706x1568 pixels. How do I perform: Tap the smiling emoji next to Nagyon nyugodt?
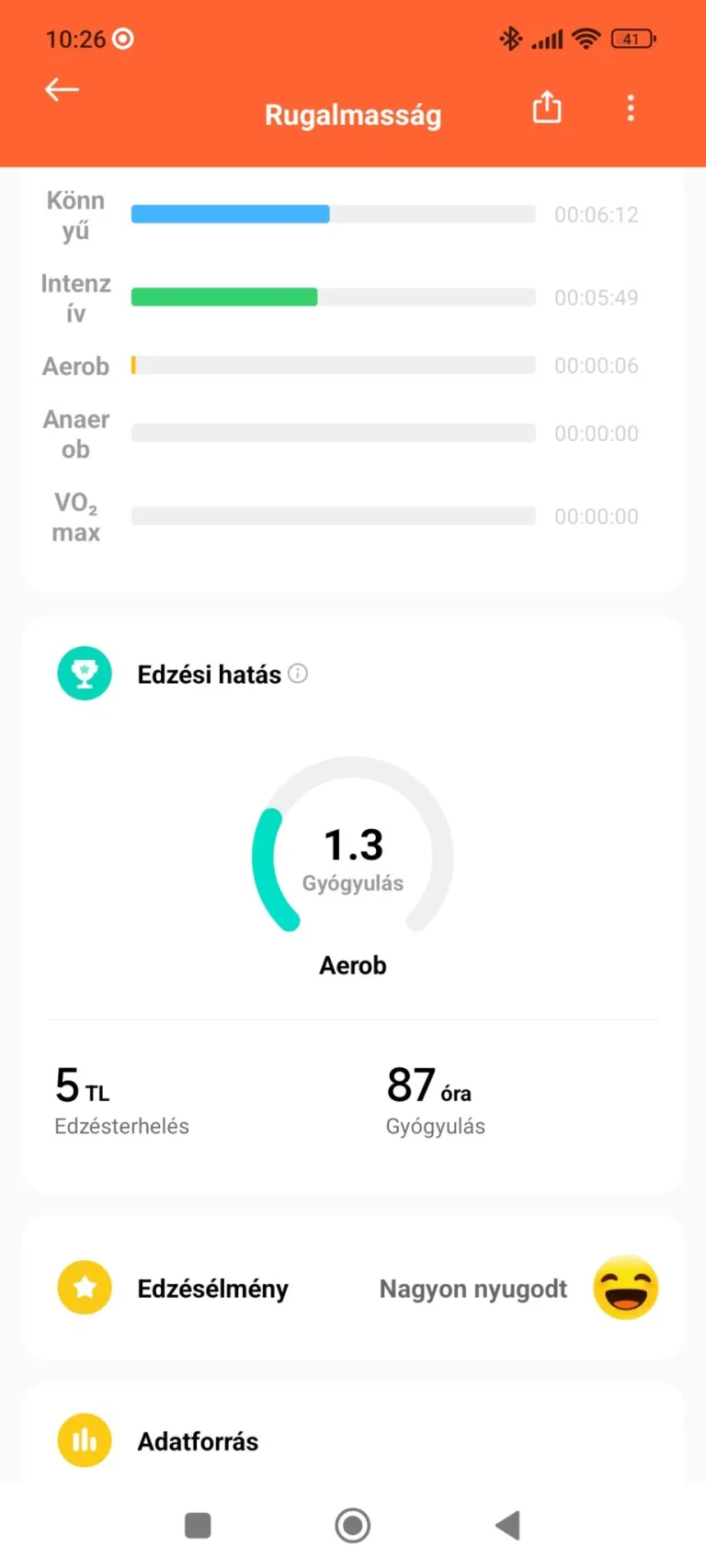pos(625,1288)
